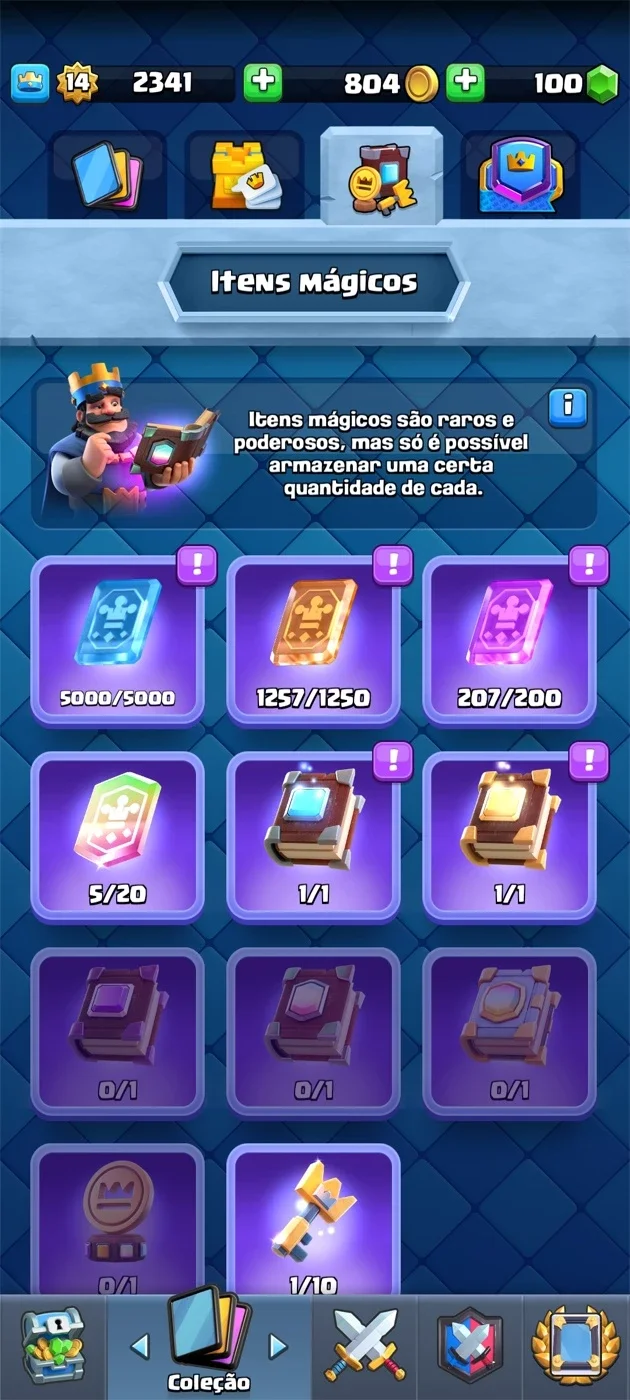
Task: Open the blue info button
Action: [x=568, y=406]
